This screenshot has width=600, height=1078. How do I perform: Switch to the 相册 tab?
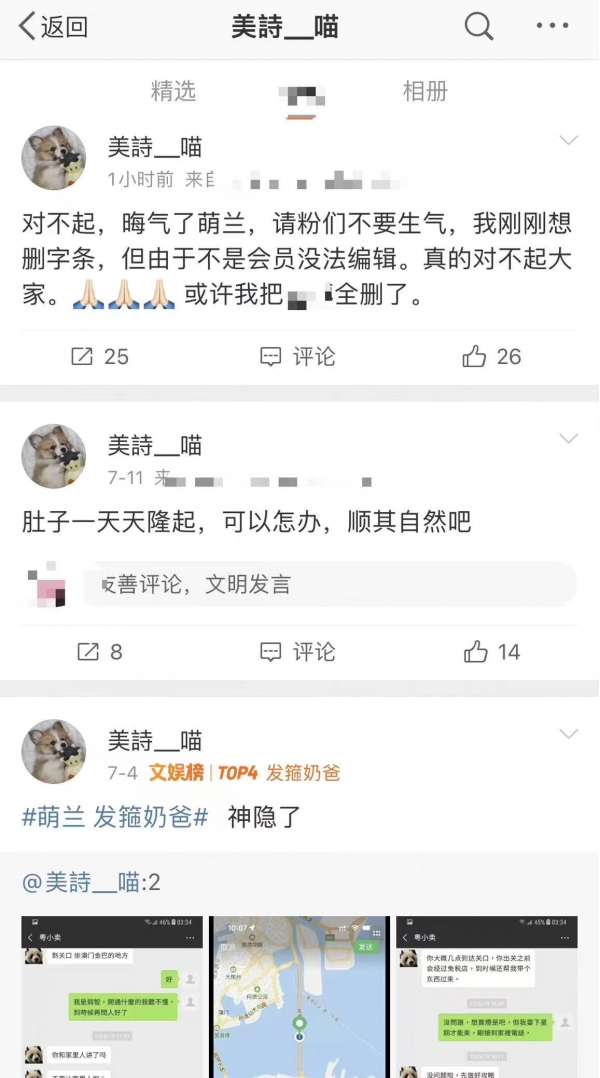point(425,91)
